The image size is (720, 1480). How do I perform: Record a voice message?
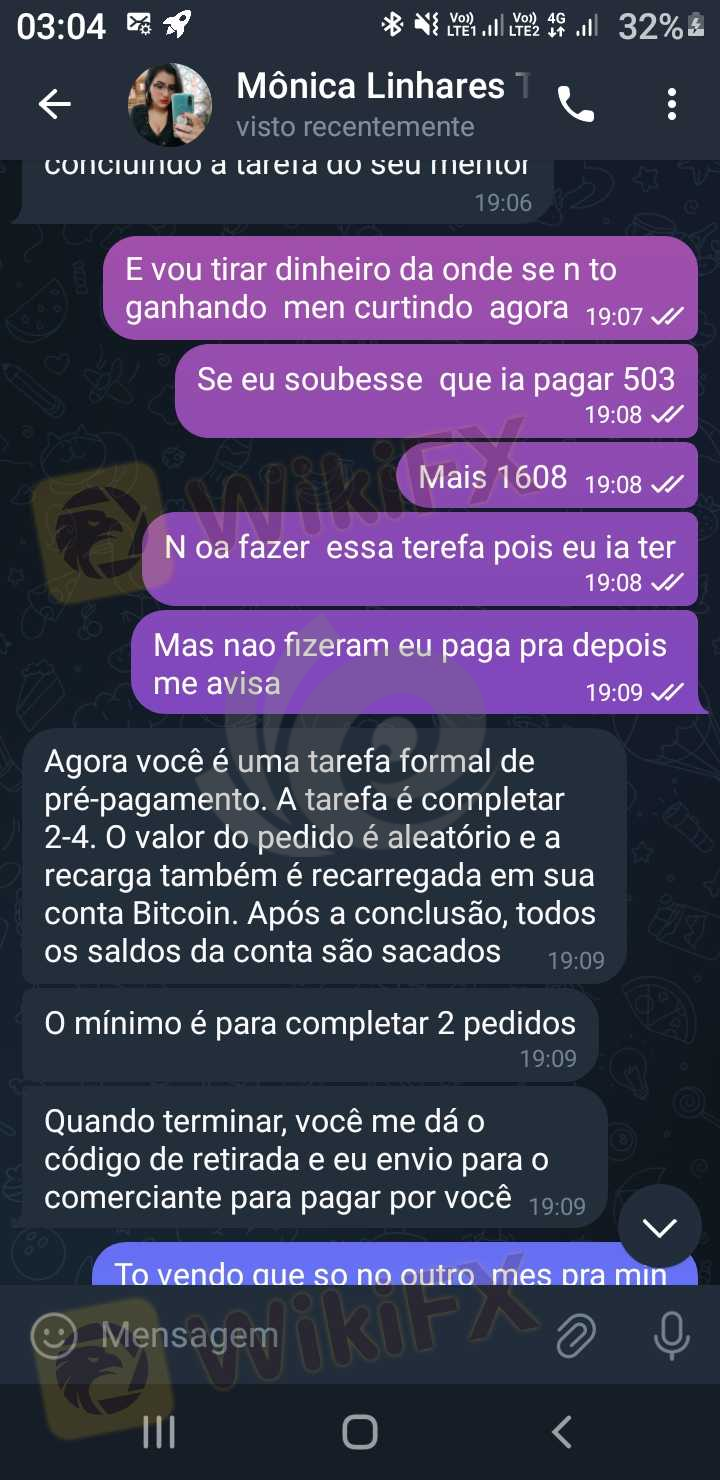671,1335
